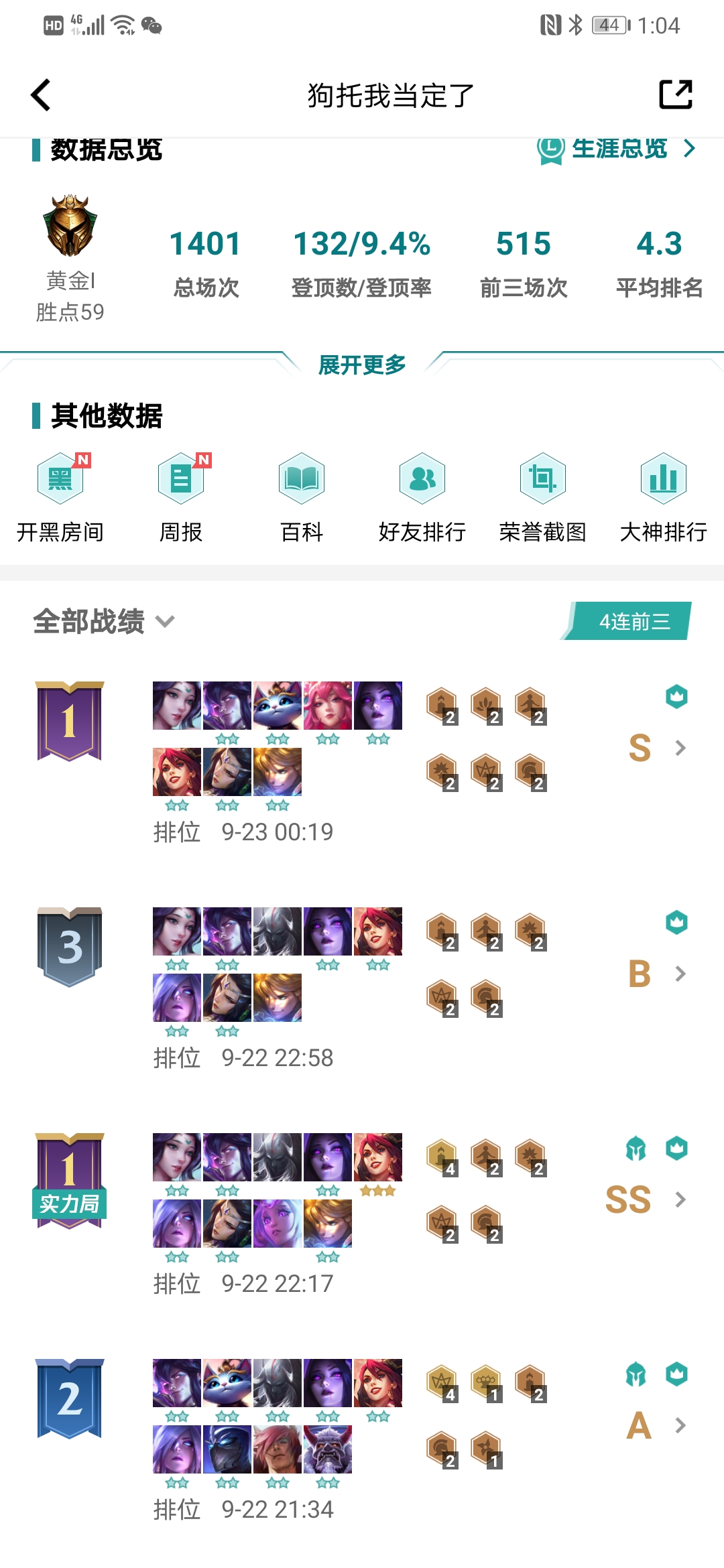The width and height of the screenshot is (724, 1568).
Task: Open 生涯总览 career overview
Action: 617,149
